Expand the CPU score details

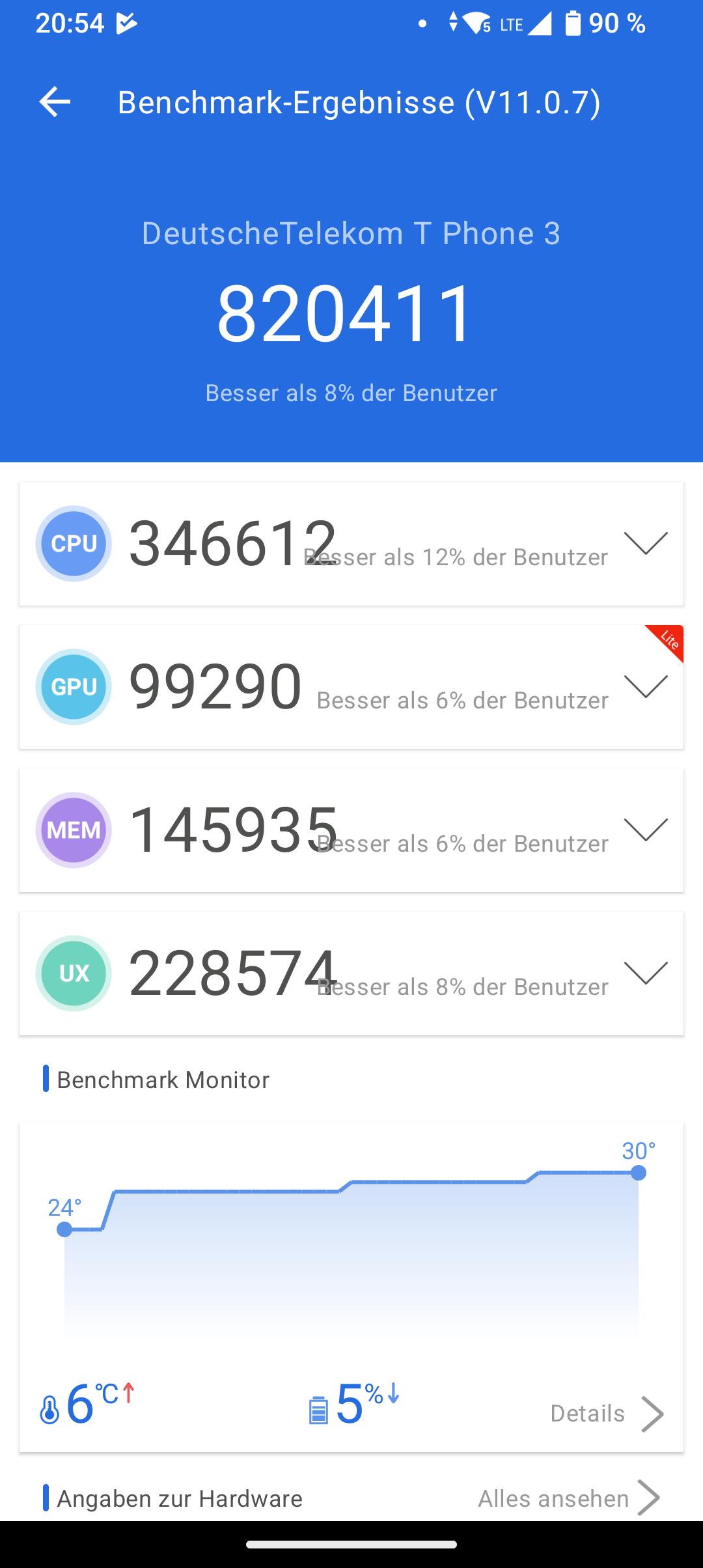coord(645,543)
